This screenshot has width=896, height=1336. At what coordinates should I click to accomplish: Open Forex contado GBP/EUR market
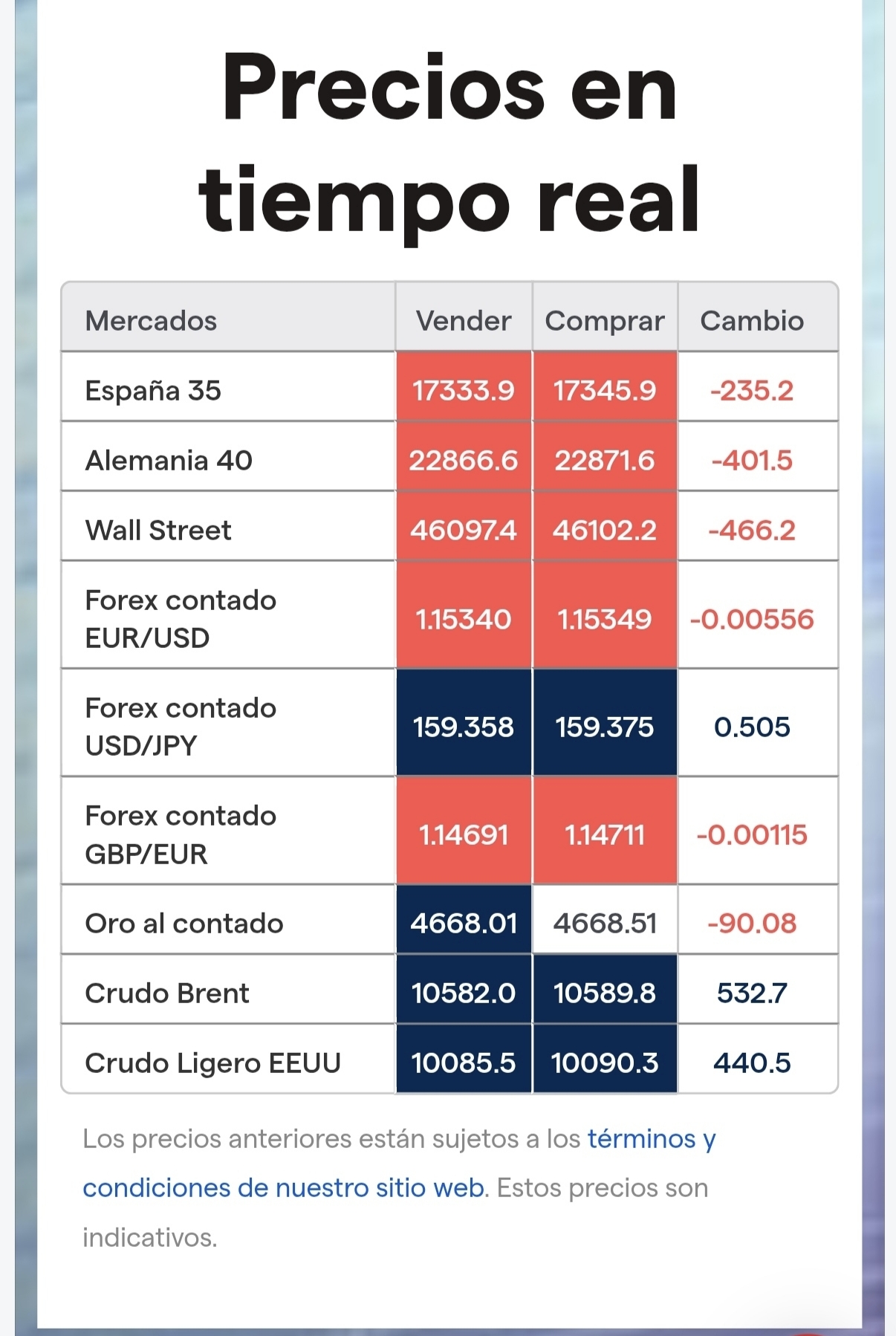click(x=181, y=834)
